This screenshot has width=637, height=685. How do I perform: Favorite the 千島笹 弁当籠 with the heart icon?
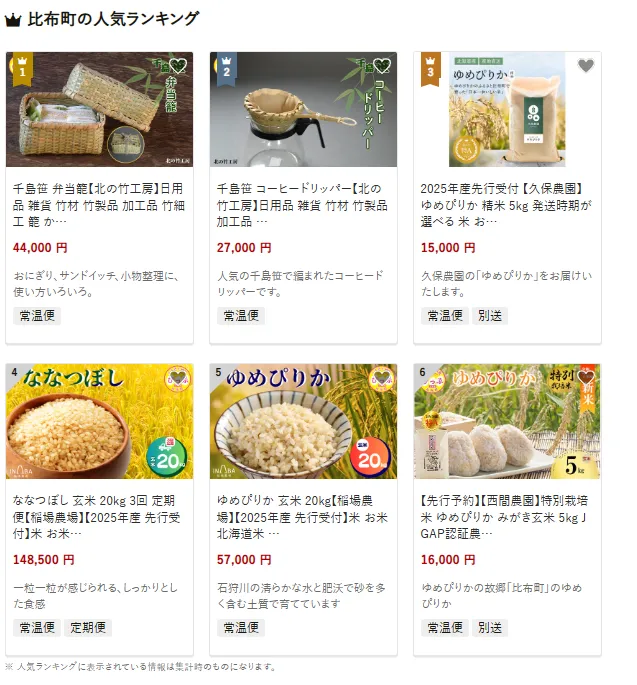(177, 66)
